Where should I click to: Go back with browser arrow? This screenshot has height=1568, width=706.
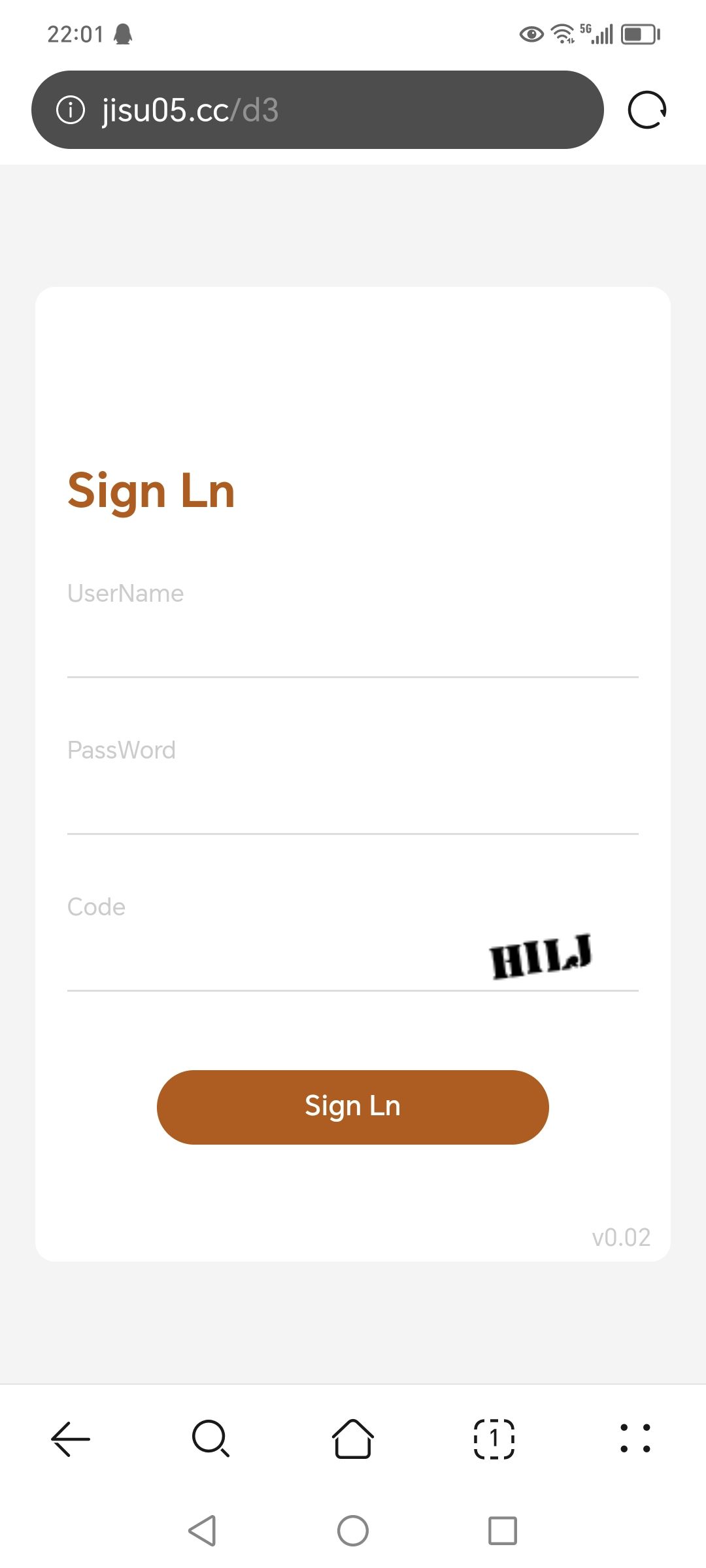pos(71,1439)
